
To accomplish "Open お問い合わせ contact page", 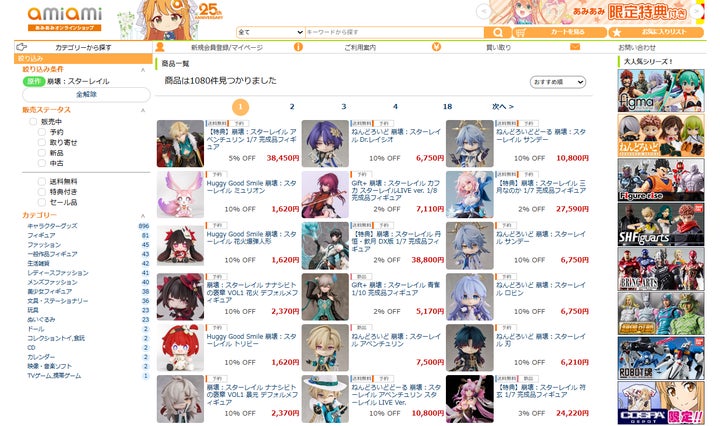I will [637, 47].
